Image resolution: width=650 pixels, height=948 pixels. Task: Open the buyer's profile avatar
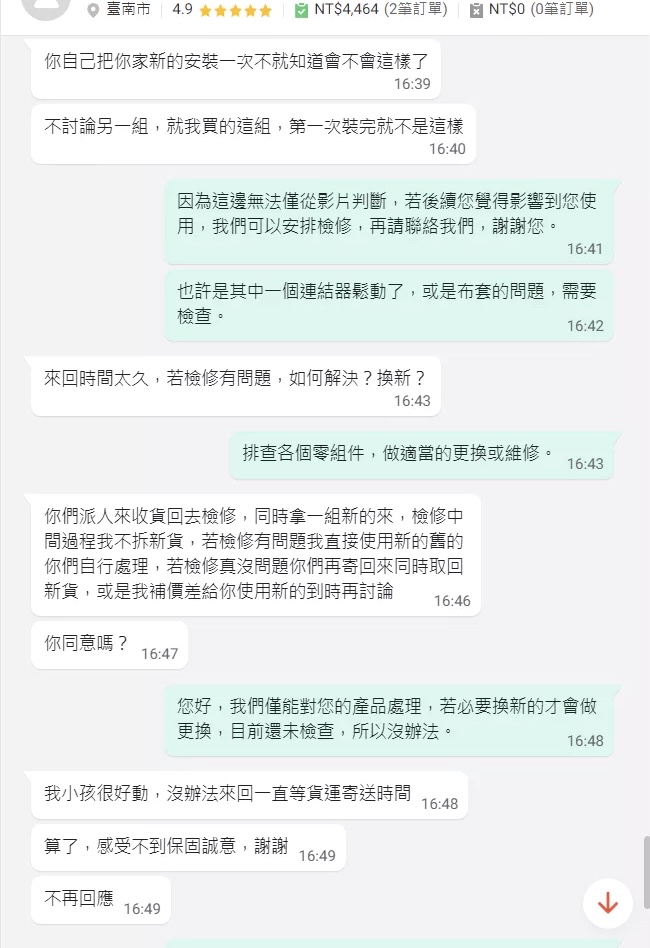[46, 6]
